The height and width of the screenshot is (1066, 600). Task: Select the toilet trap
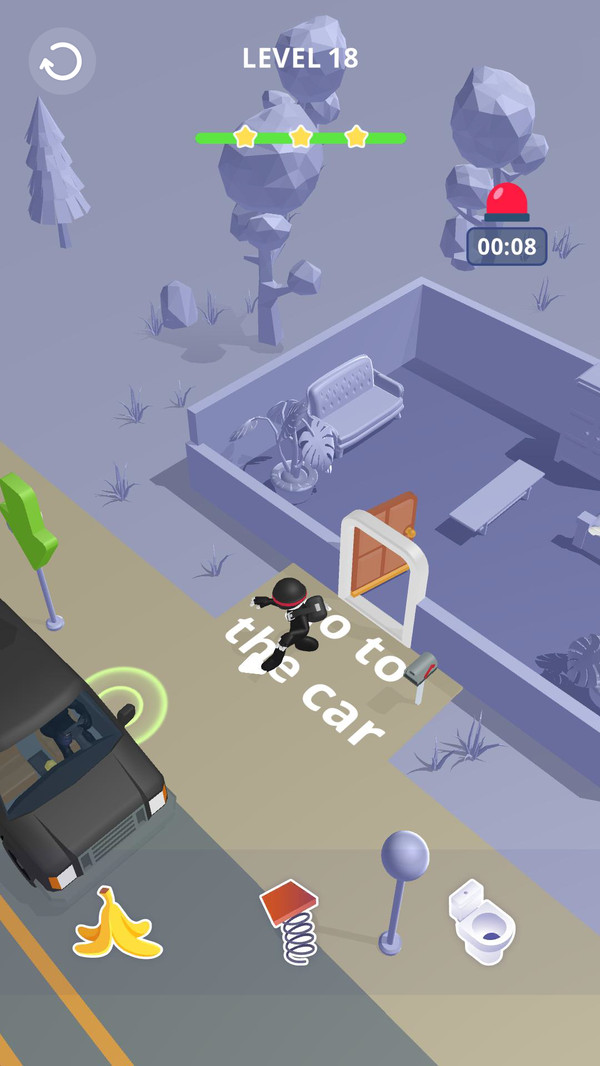tap(481, 922)
